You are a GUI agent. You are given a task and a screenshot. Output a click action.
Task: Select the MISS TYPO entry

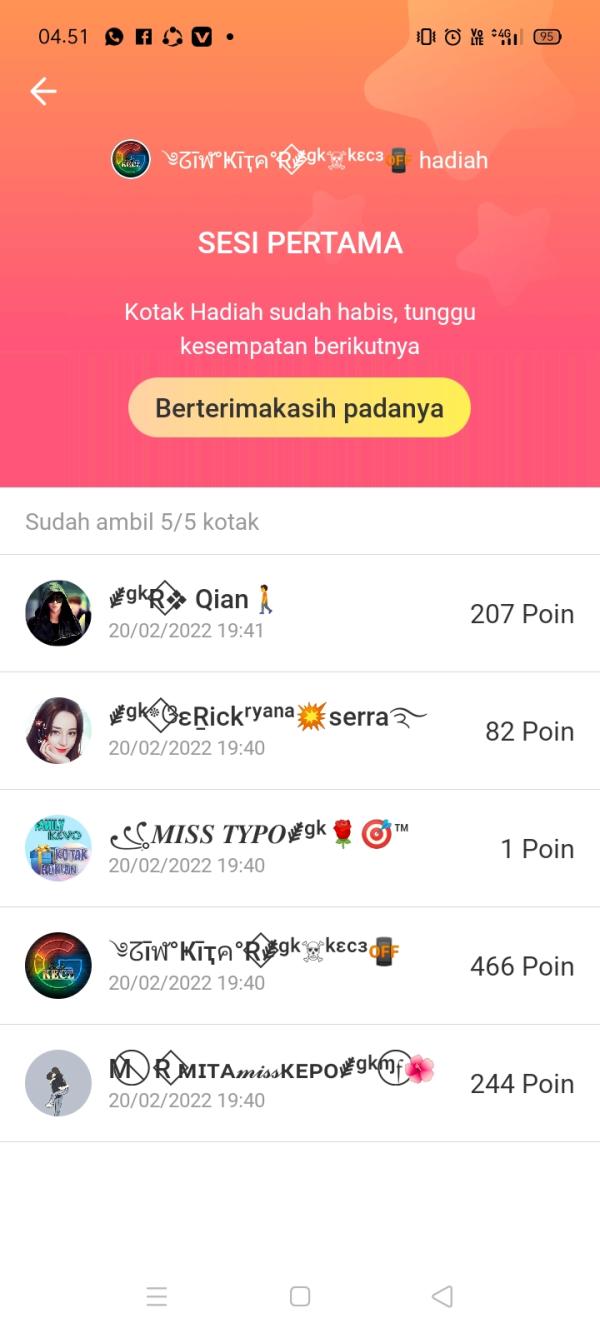[300, 848]
